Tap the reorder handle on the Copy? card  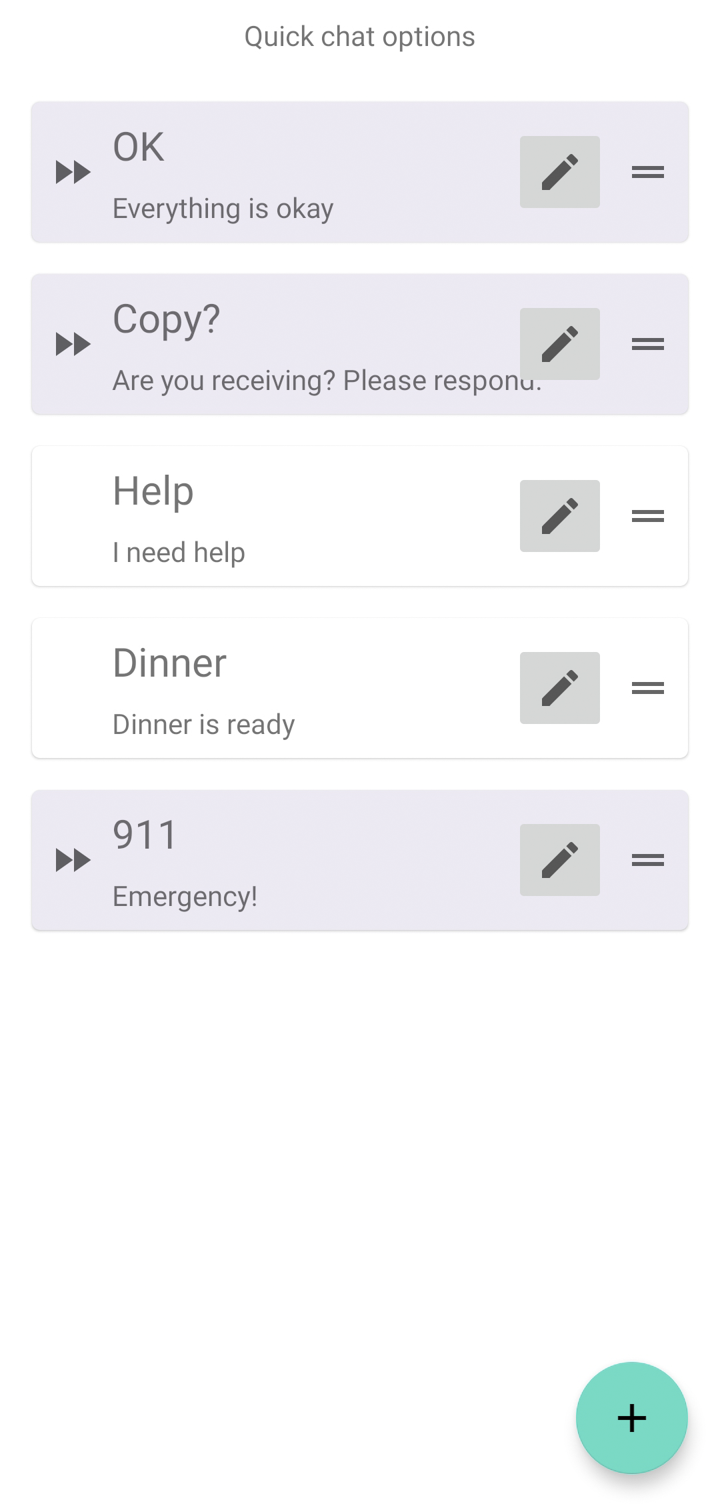pyautogui.click(x=648, y=344)
